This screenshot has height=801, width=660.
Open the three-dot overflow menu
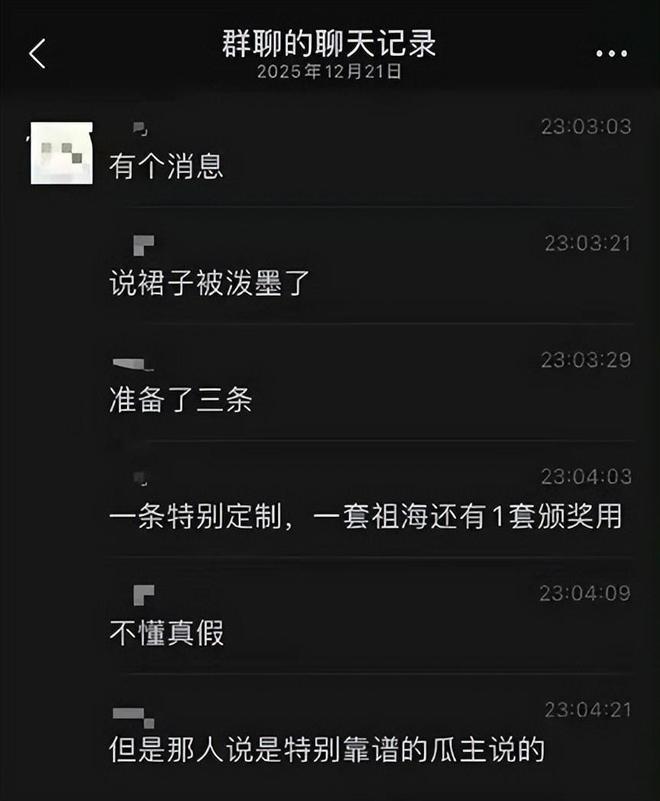click(611, 54)
